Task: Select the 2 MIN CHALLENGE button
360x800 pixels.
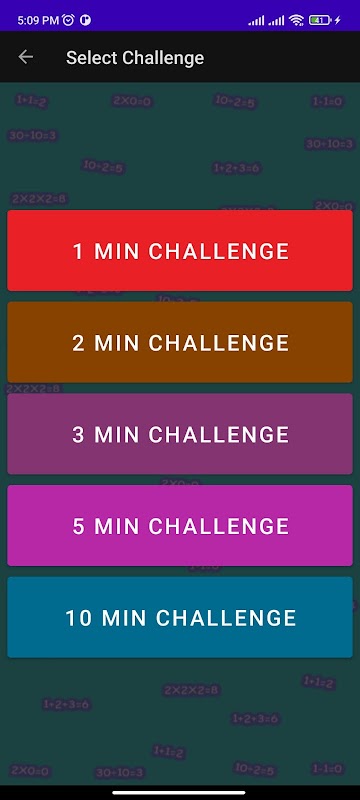Action: [180, 342]
